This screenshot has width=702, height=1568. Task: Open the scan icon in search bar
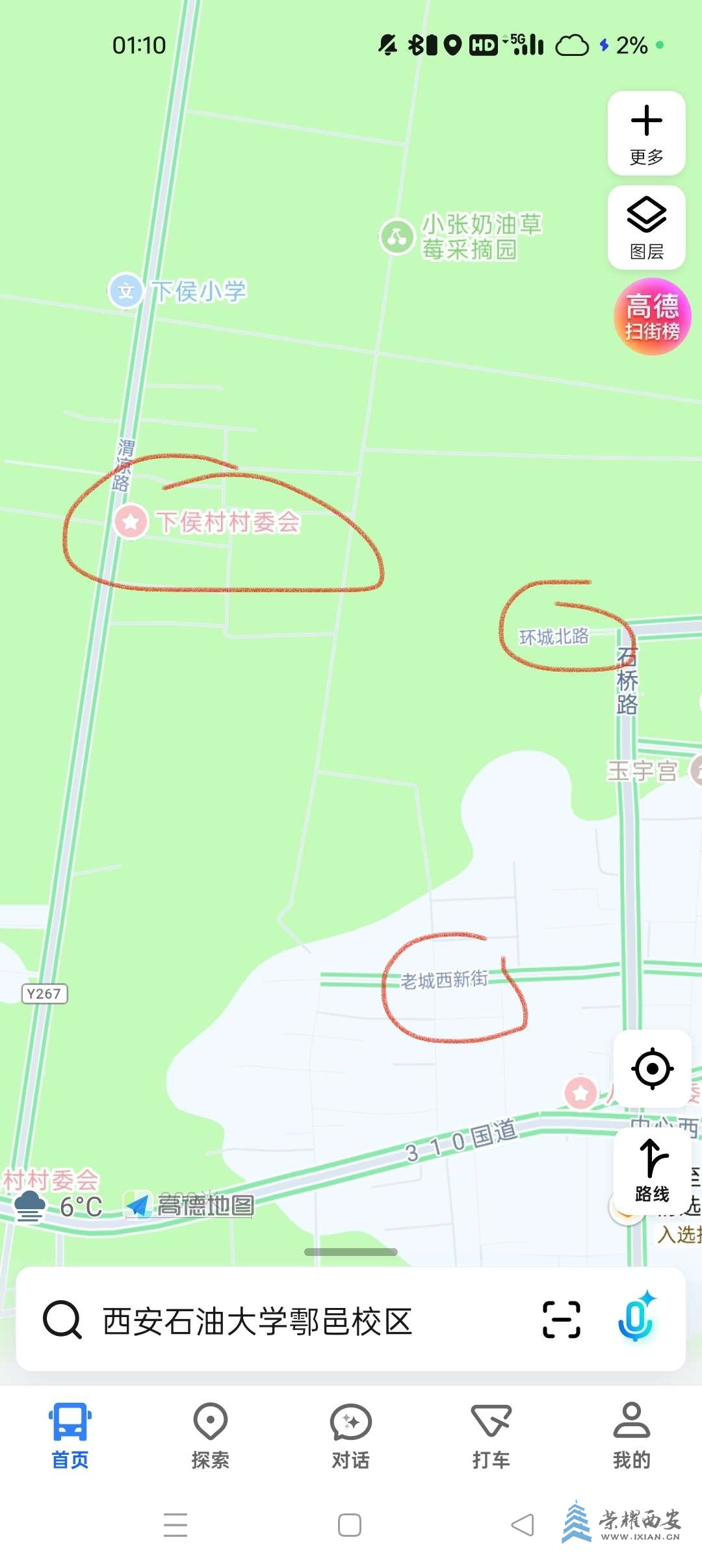561,1320
